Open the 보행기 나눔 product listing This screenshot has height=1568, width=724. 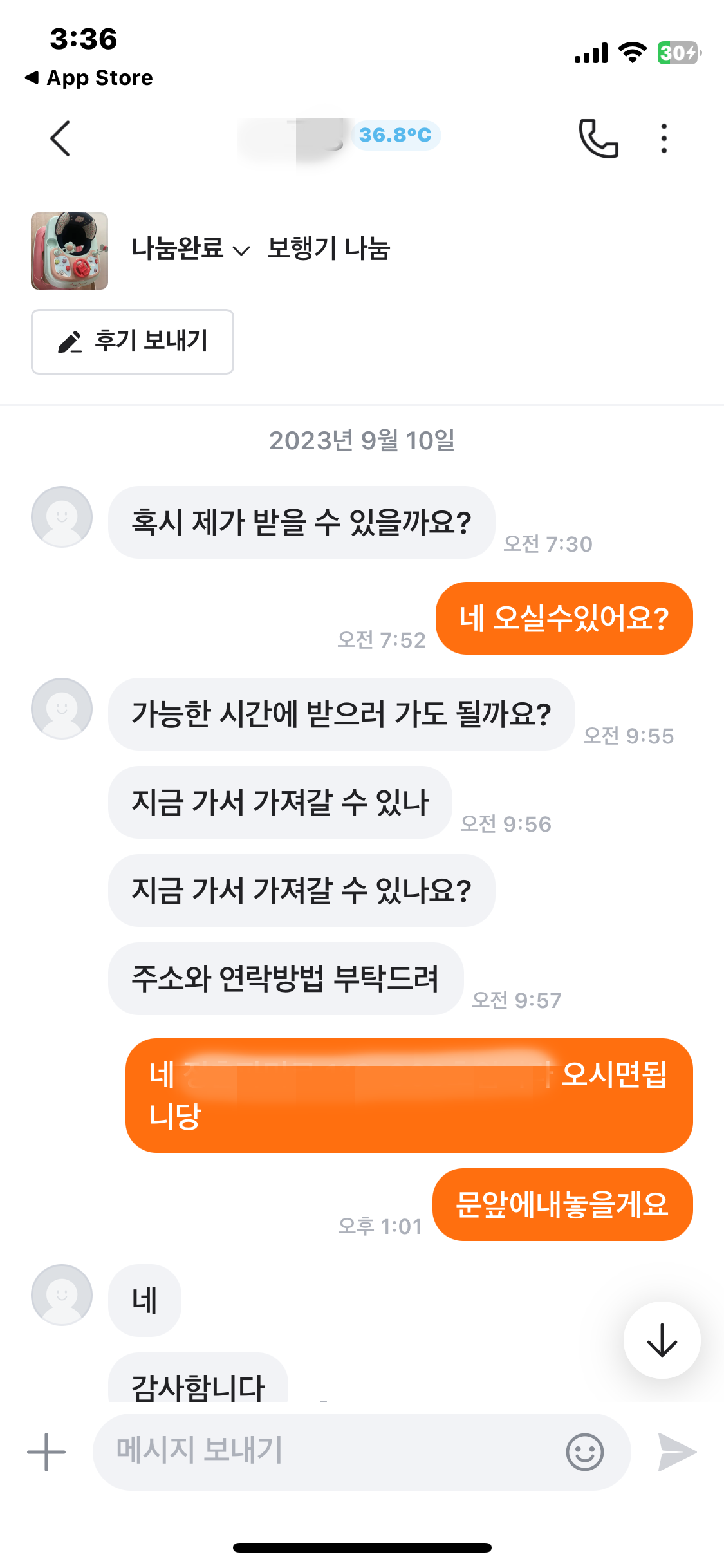click(328, 249)
